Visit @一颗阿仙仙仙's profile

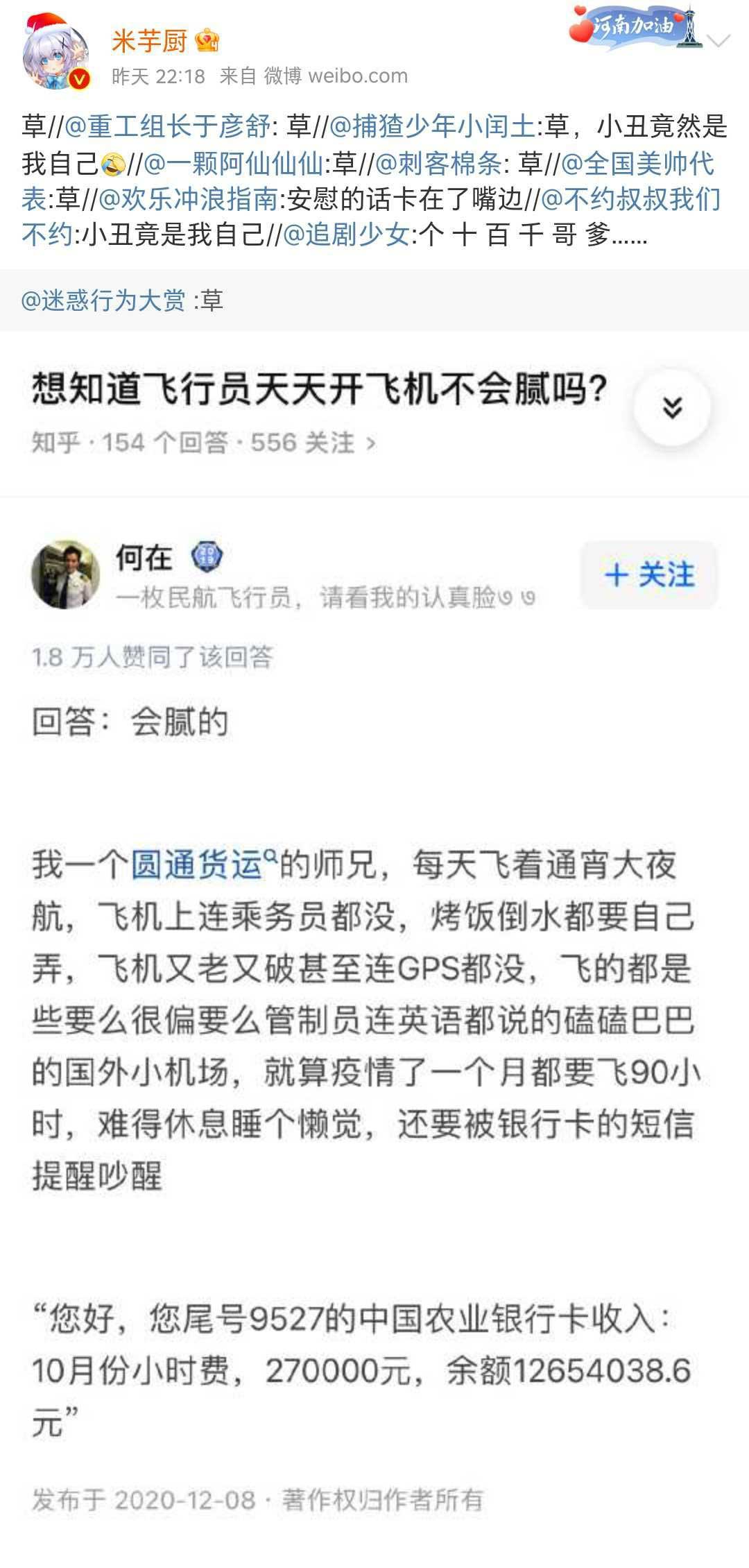(x=233, y=164)
